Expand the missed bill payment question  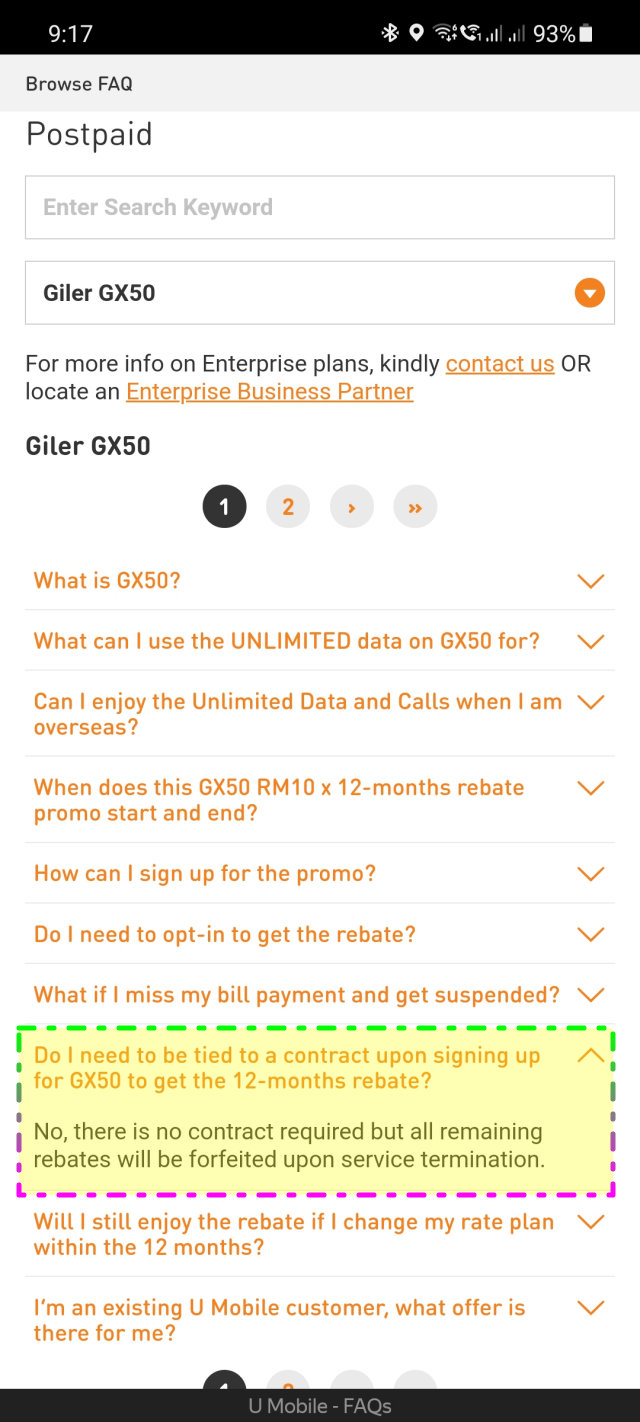(x=320, y=995)
